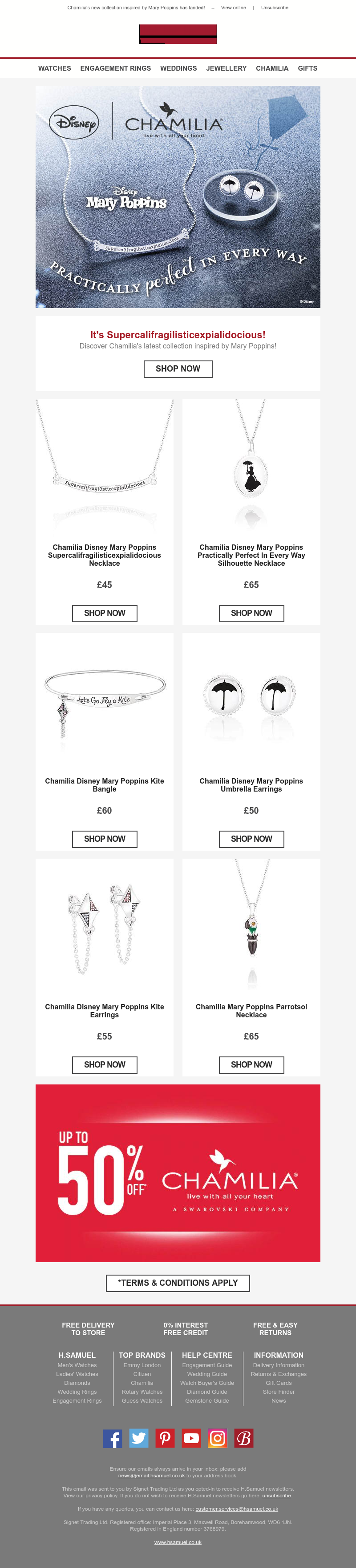The height and width of the screenshot is (1568, 356).
Task: Open the Facebook icon
Action: coord(112,1438)
